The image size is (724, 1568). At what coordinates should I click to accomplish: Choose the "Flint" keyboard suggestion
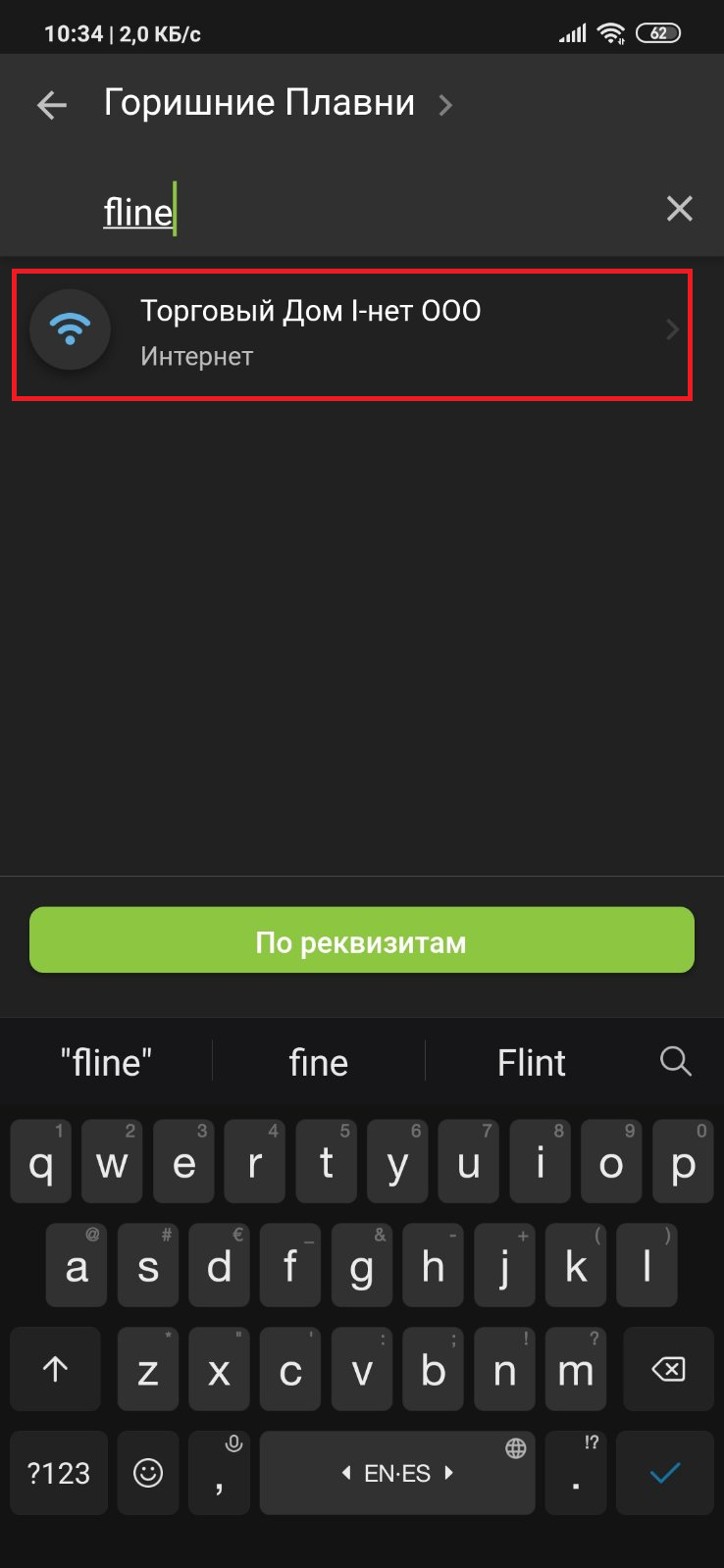(531, 1063)
